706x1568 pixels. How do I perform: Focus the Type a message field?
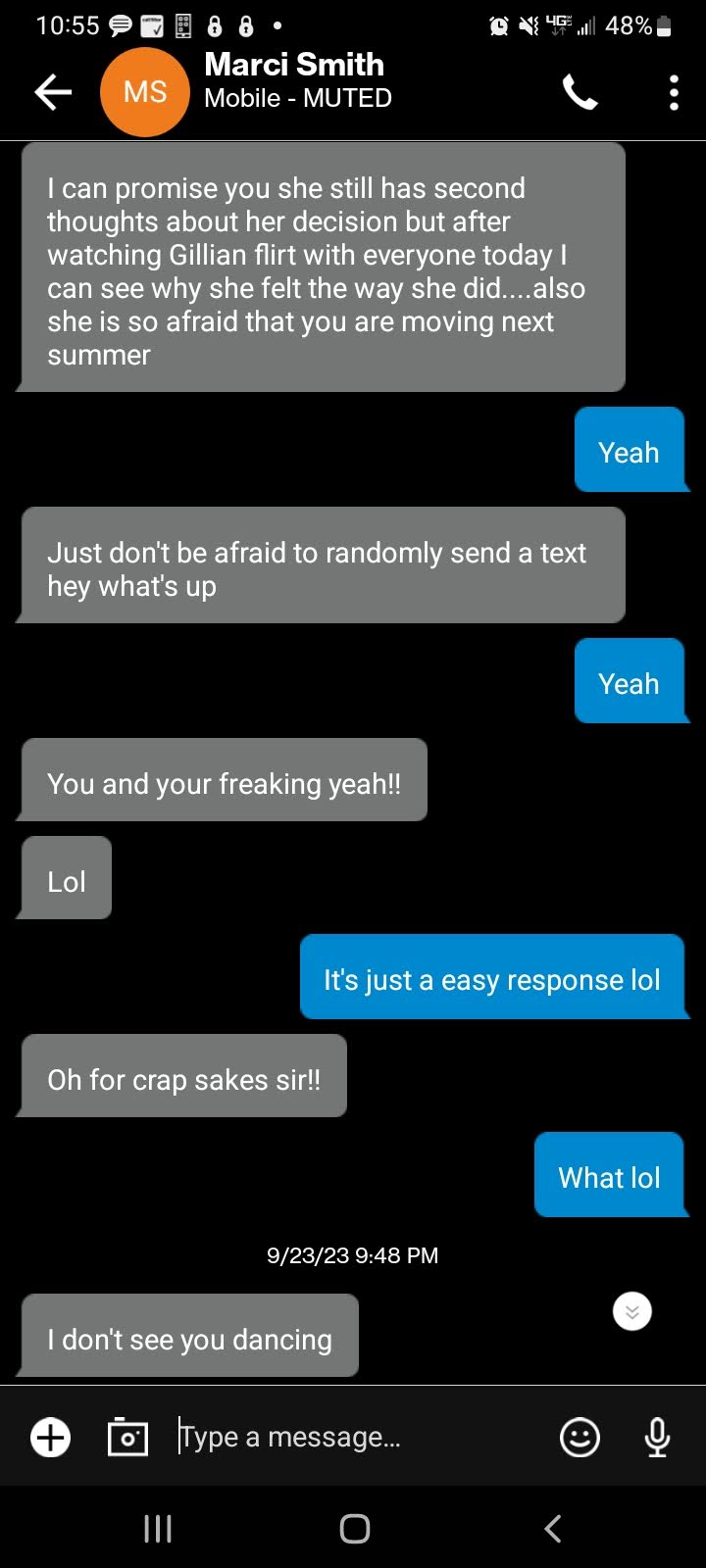coord(353,1438)
